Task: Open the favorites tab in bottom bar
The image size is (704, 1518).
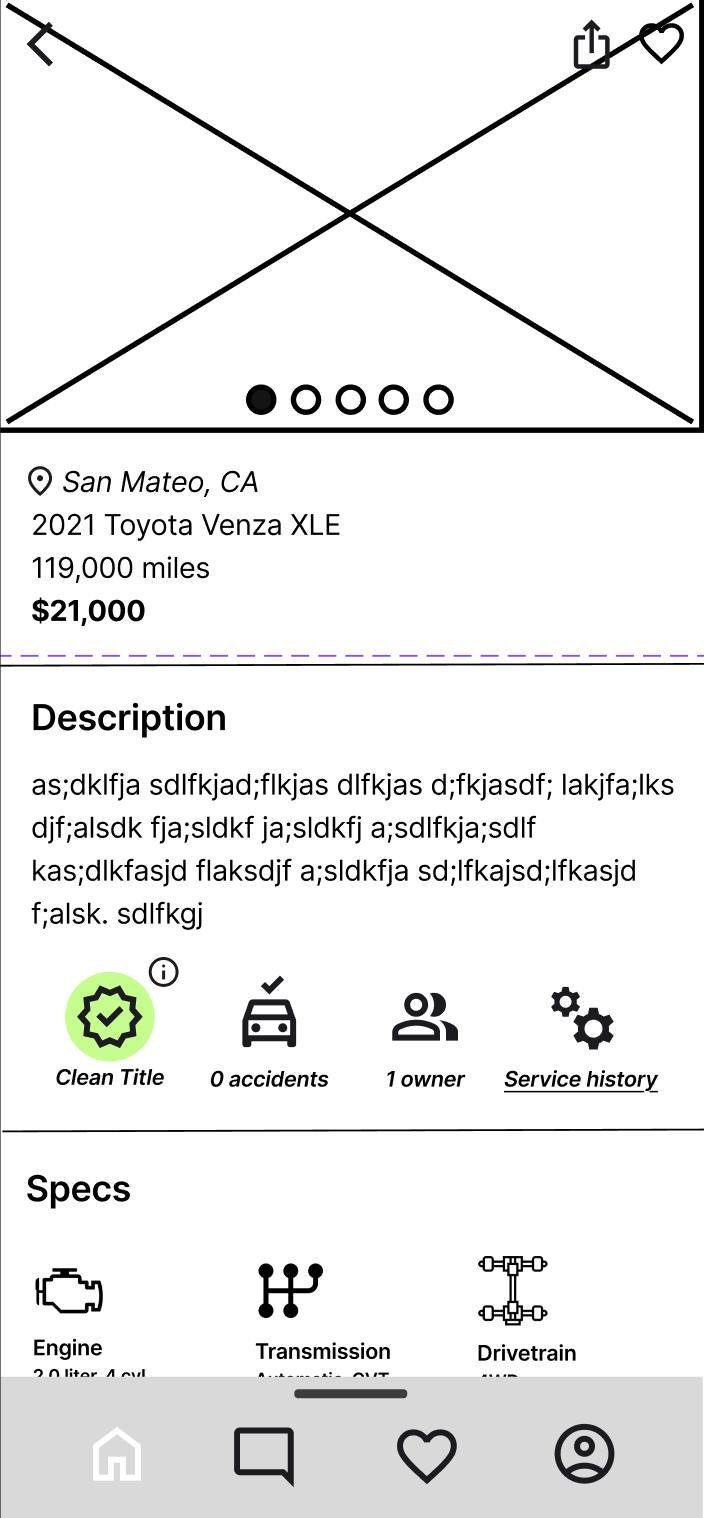Action: tap(427, 1454)
